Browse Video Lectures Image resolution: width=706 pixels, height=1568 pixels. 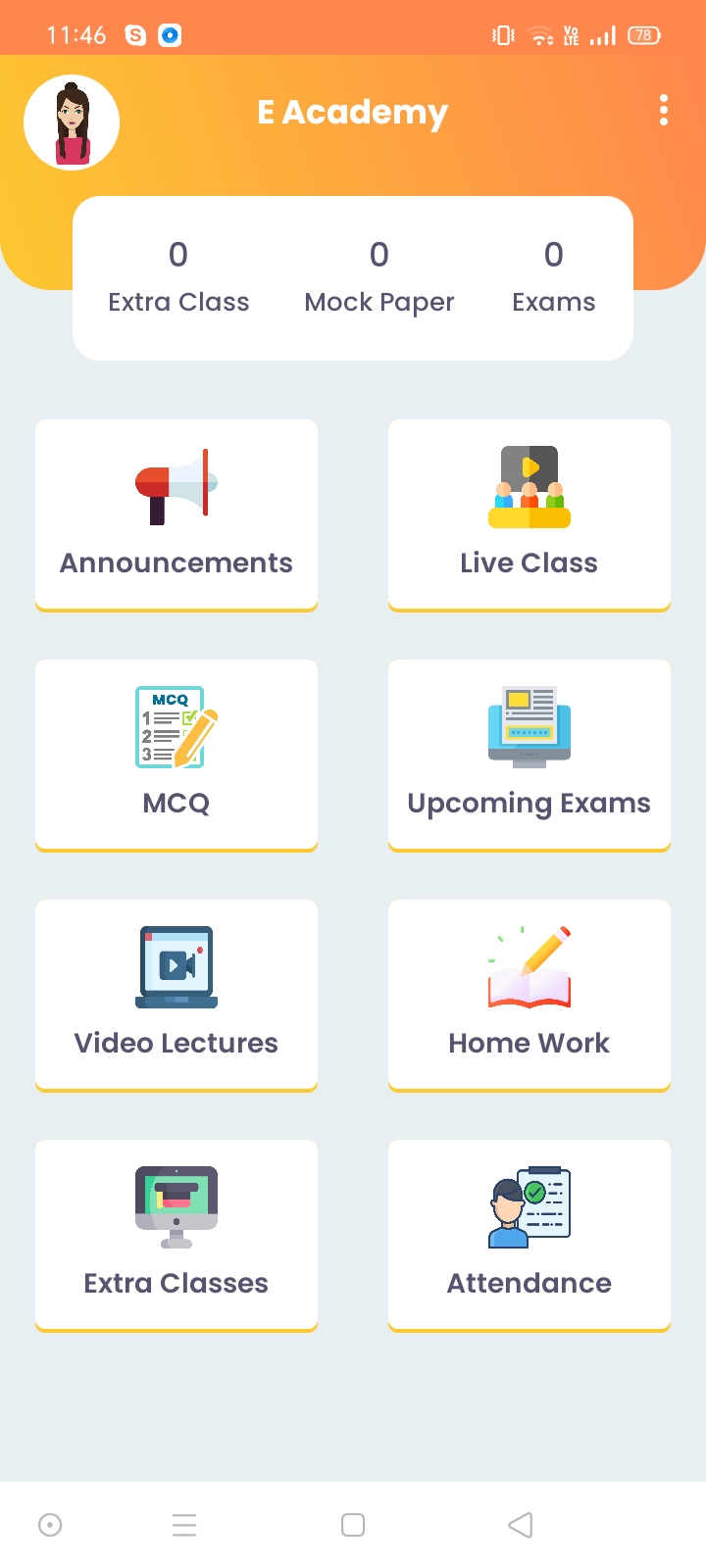click(x=176, y=995)
